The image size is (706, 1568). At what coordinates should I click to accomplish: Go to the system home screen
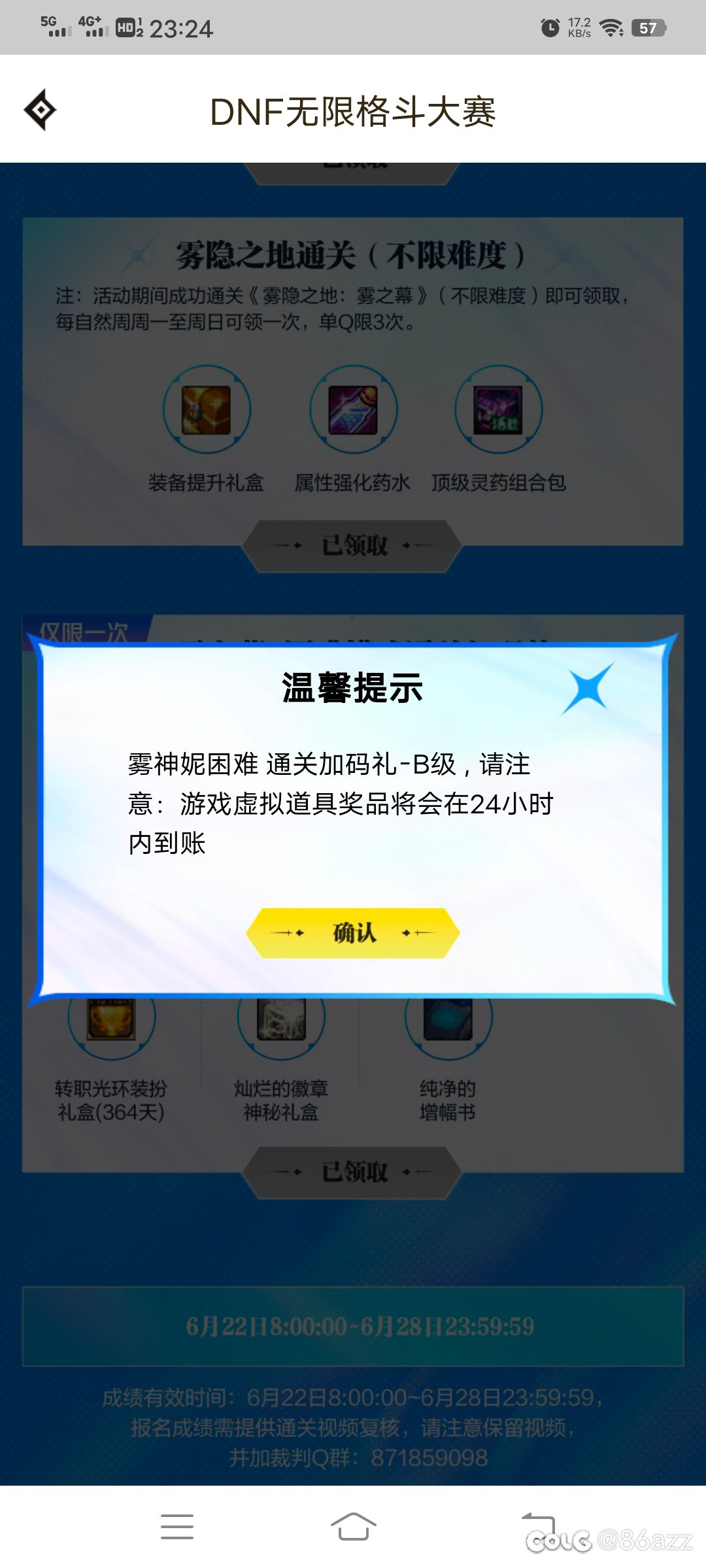[353, 1527]
